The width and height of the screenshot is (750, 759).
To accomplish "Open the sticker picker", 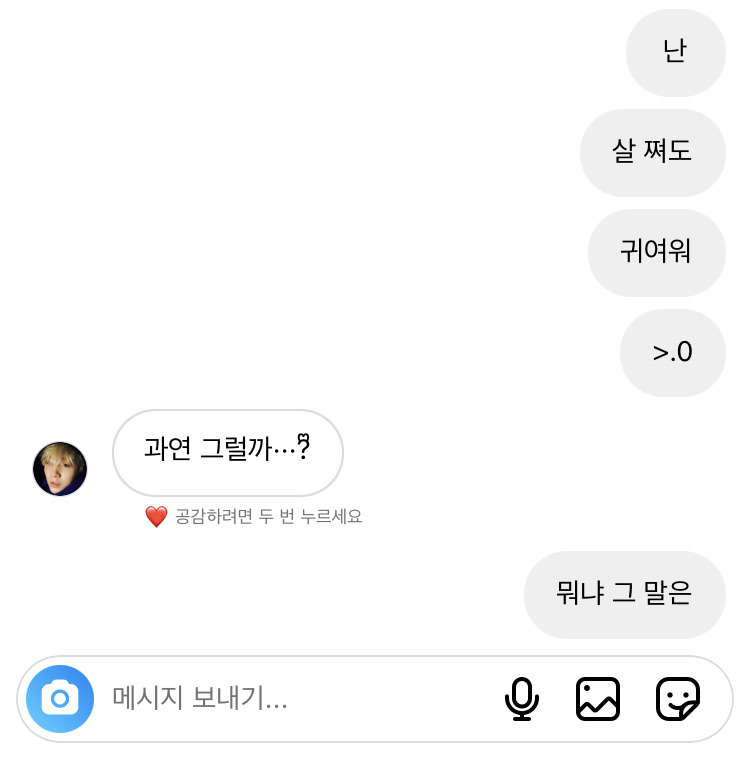I will [677, 699].
